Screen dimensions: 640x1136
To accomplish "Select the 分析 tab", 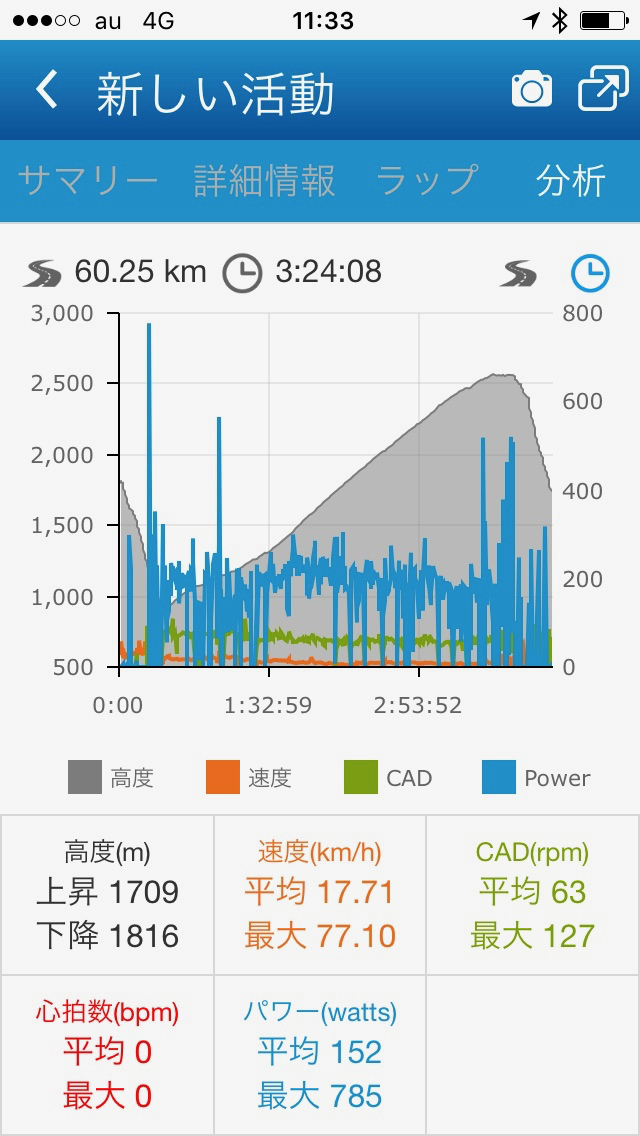I will (571, 180).
